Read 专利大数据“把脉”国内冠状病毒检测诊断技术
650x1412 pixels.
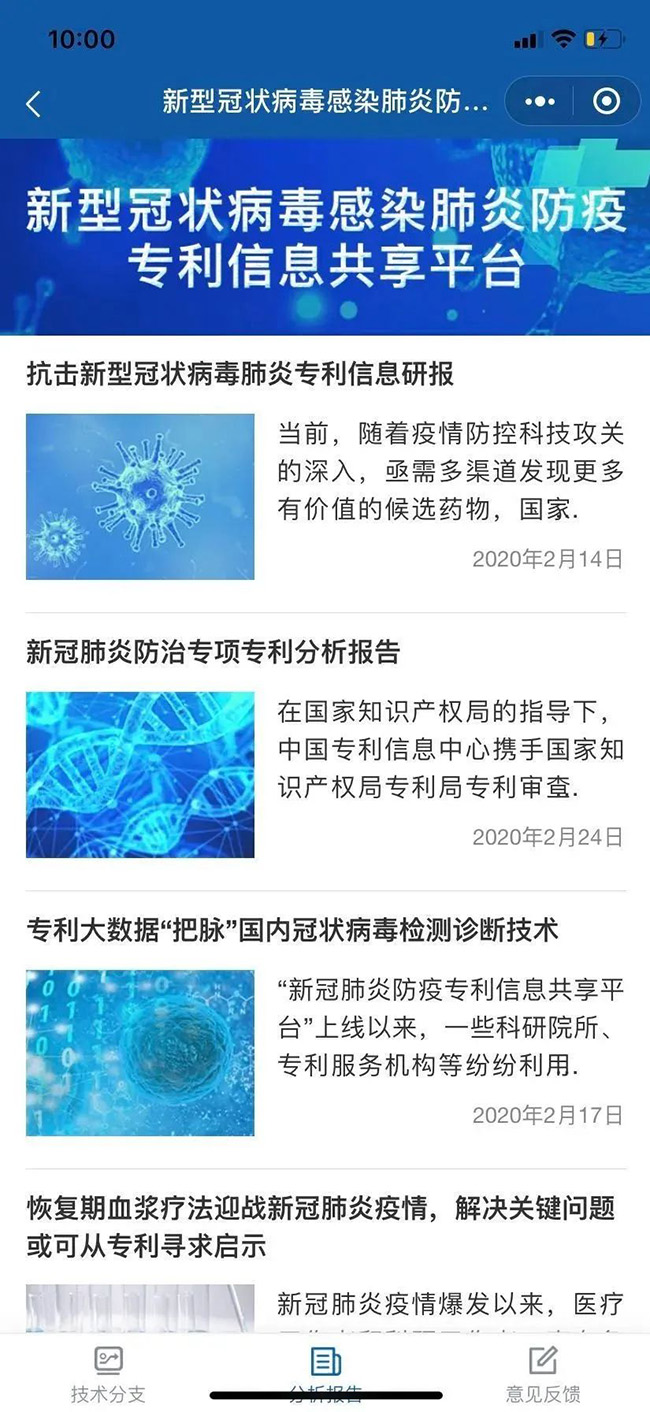pos(292,930)
